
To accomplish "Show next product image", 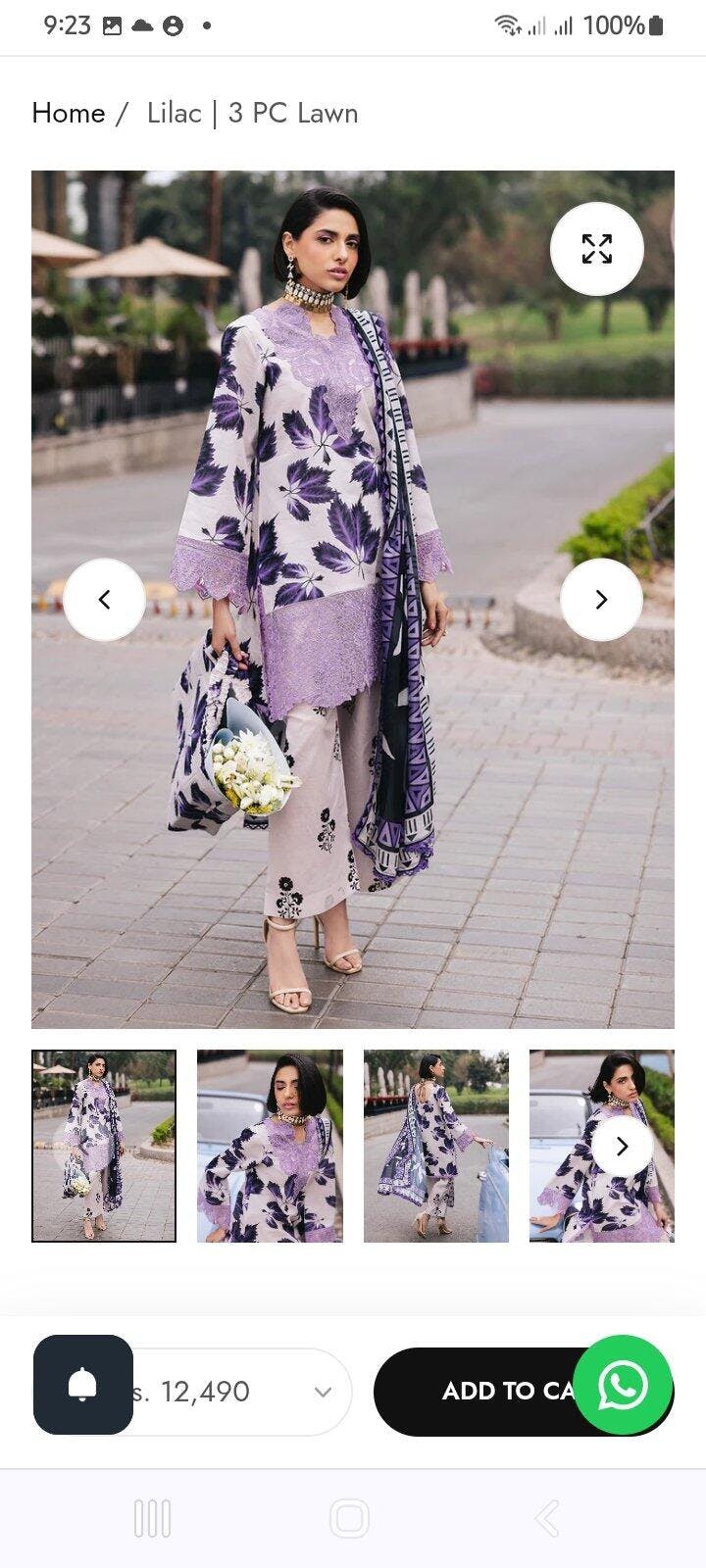I will (x=601, y=600).
